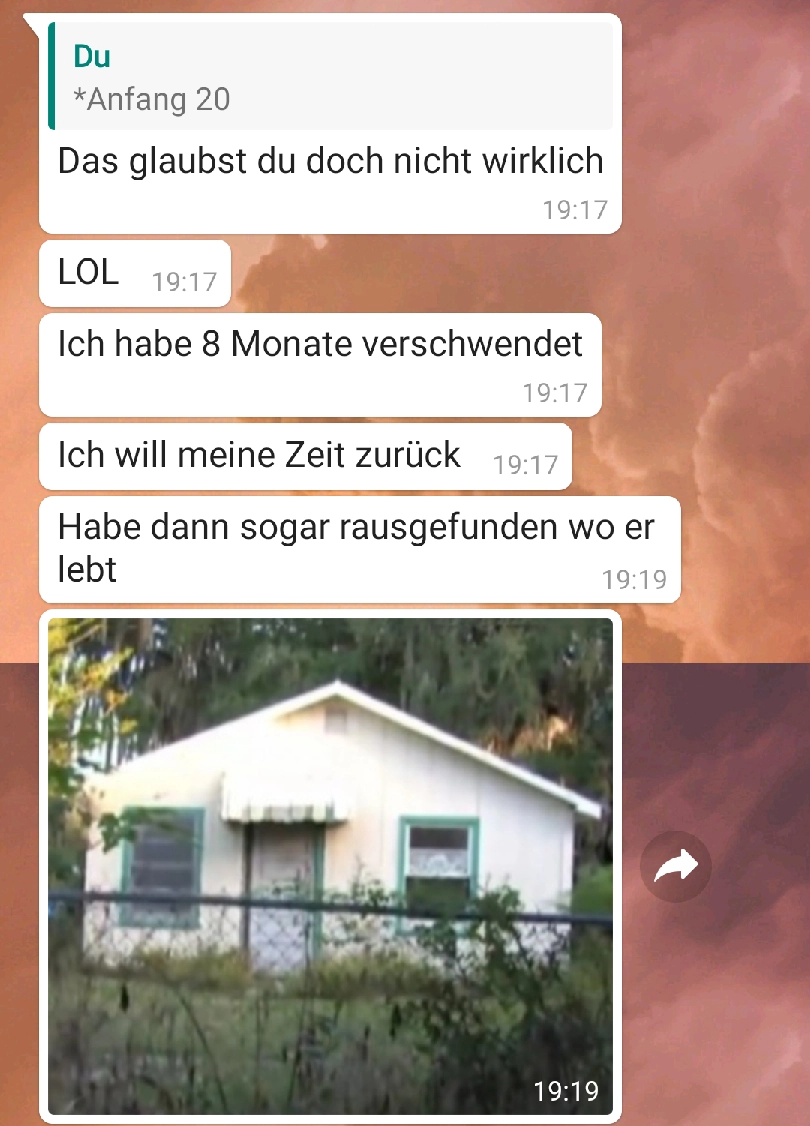Forward the house photo with the arrow
This screenshot has width=810, height=1126.
click(x=675, y=867)
